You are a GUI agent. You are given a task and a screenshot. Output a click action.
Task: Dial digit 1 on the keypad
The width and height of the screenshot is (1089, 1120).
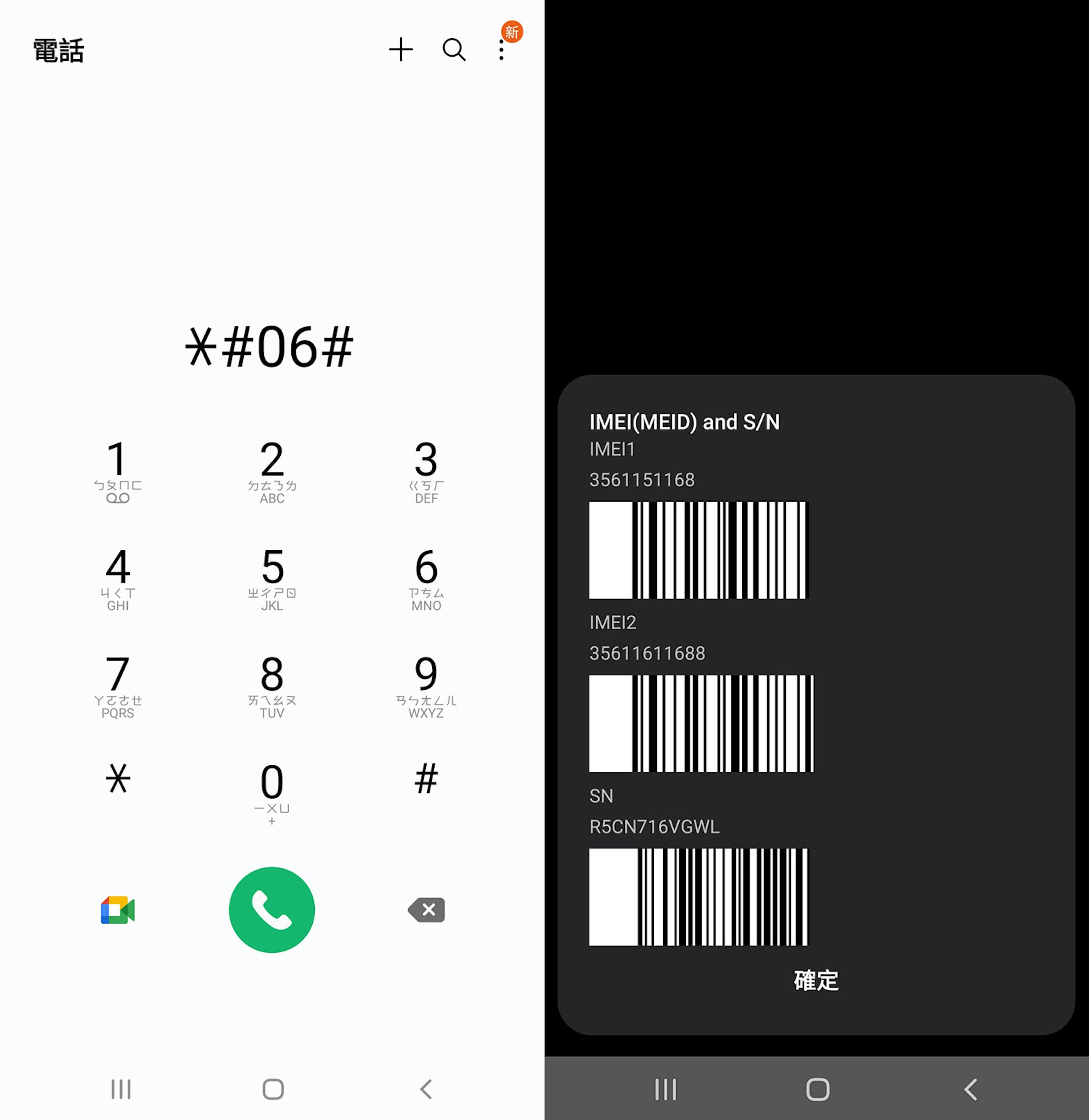[x=118, y=469]
